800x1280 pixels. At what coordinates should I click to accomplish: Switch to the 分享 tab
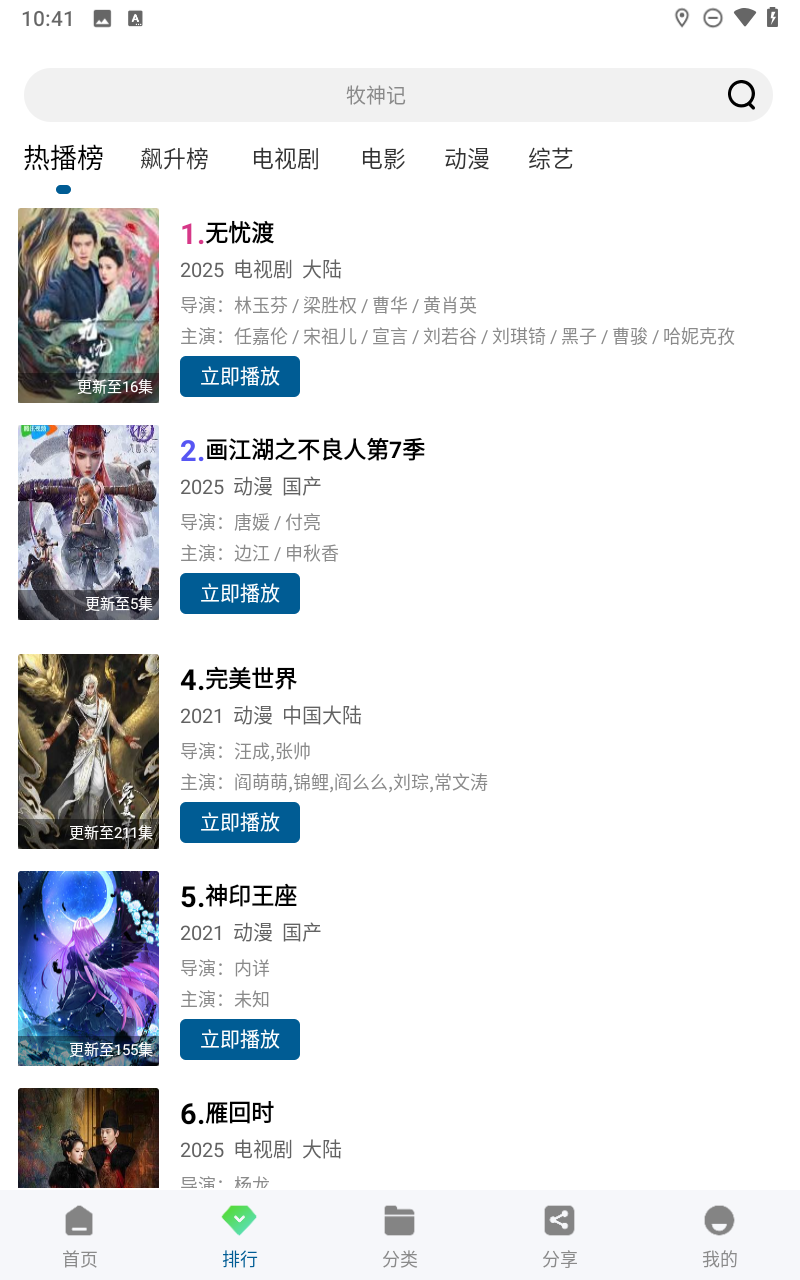click(x=560, y=1236)
